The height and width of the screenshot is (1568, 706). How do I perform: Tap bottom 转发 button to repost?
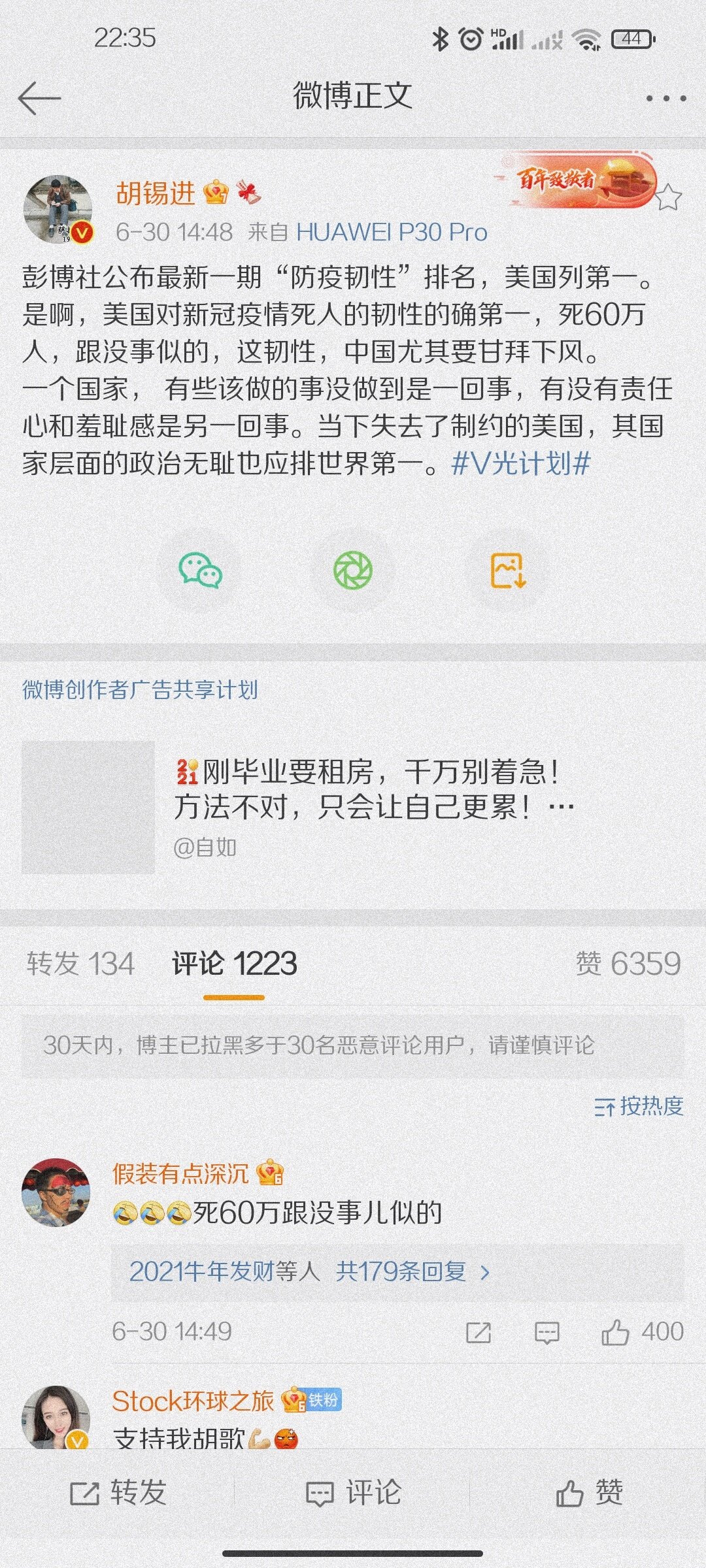[118, 1492]
